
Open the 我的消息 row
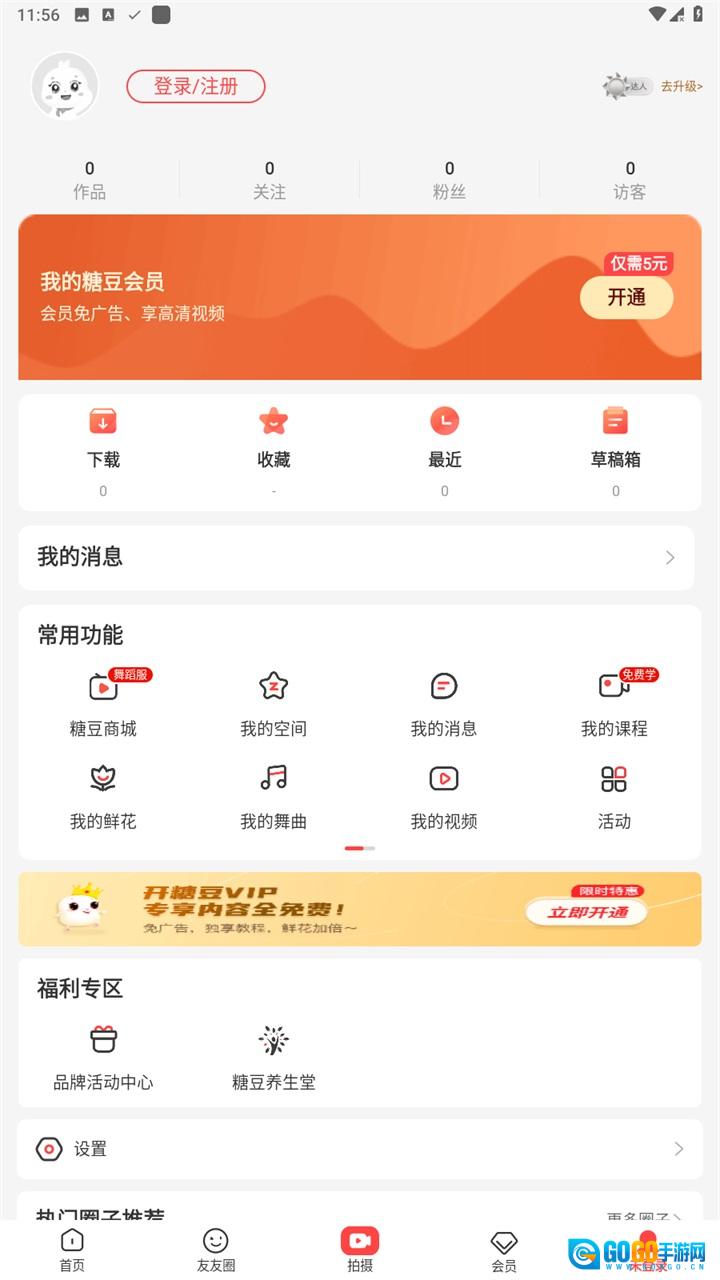tap(360, 557)
